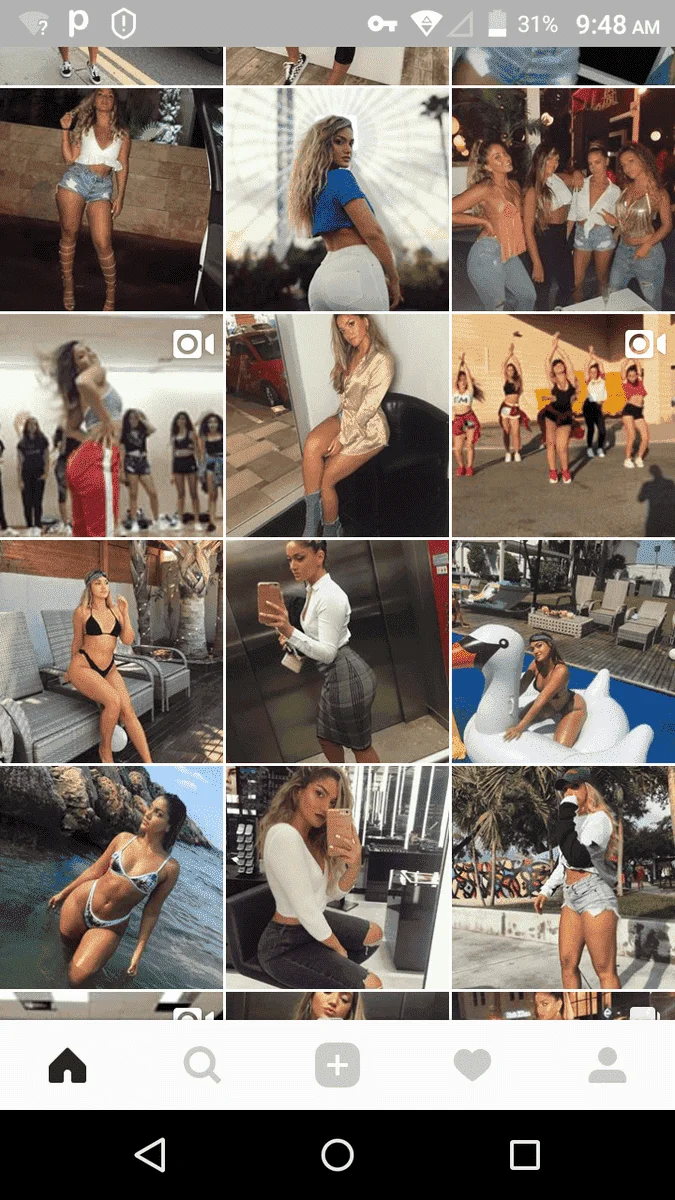
Task: Open the search and explore tab
Action: click(x=202, y=1066)
